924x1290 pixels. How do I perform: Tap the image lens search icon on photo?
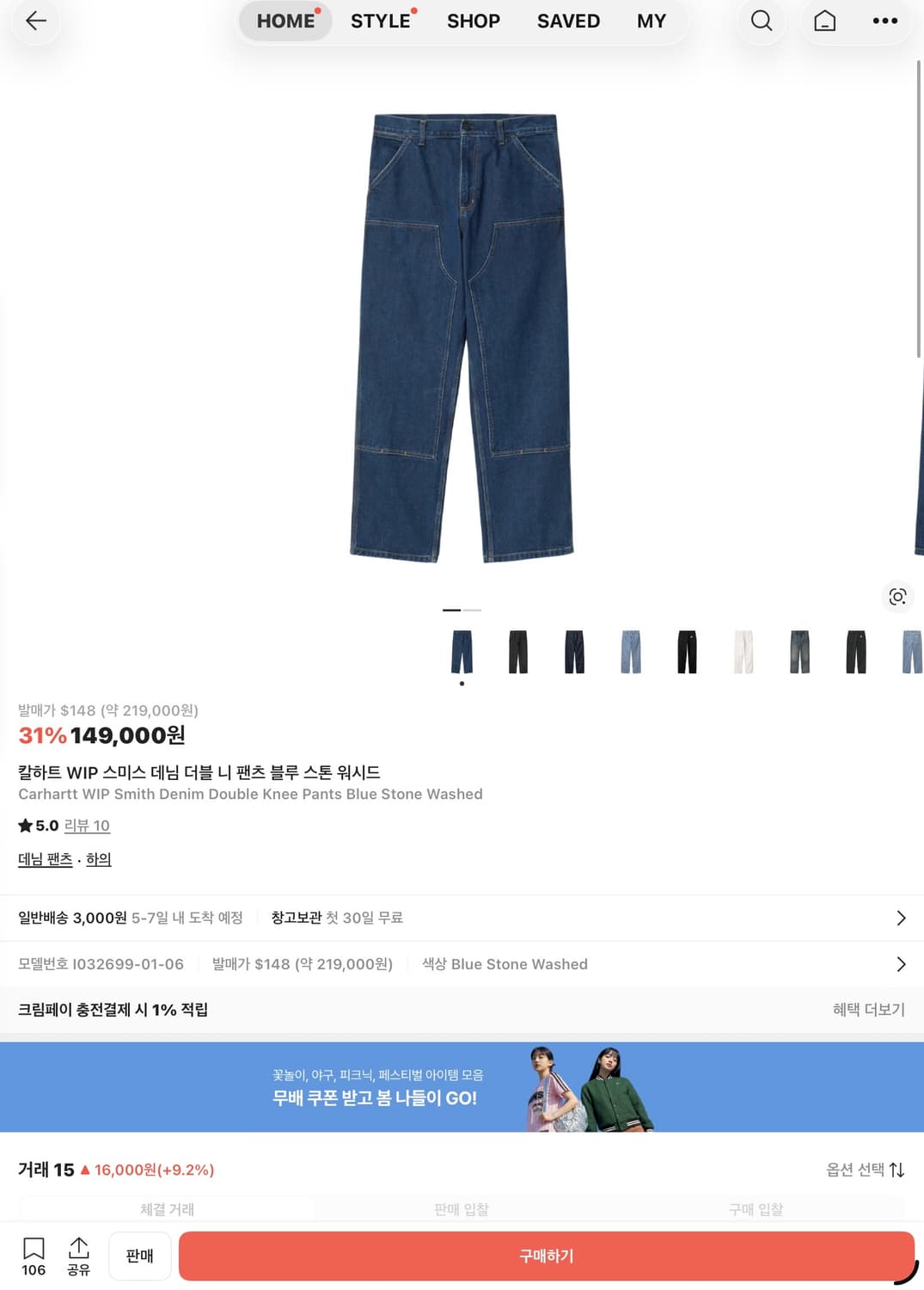tap(896, 596)
